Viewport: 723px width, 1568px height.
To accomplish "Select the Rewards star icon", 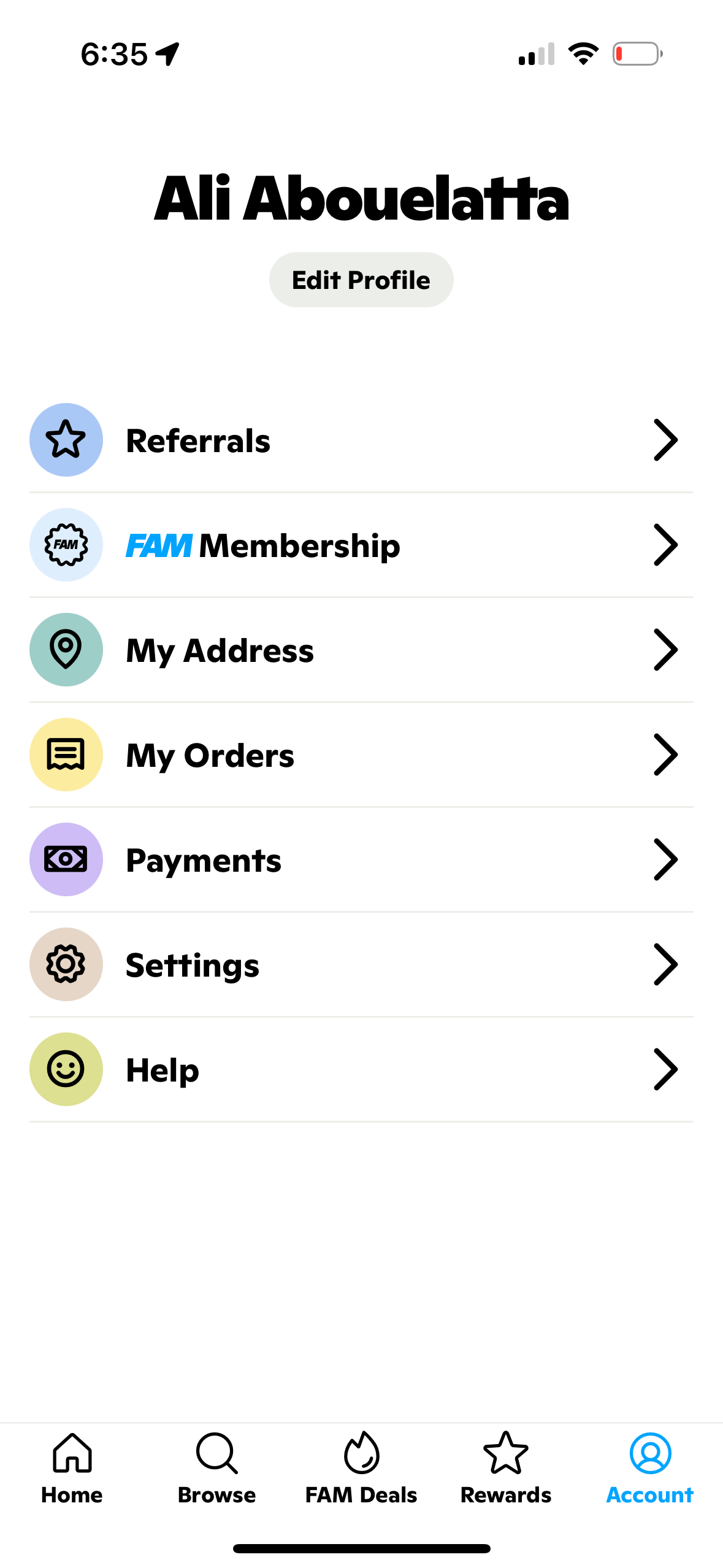I will 505,1454.
